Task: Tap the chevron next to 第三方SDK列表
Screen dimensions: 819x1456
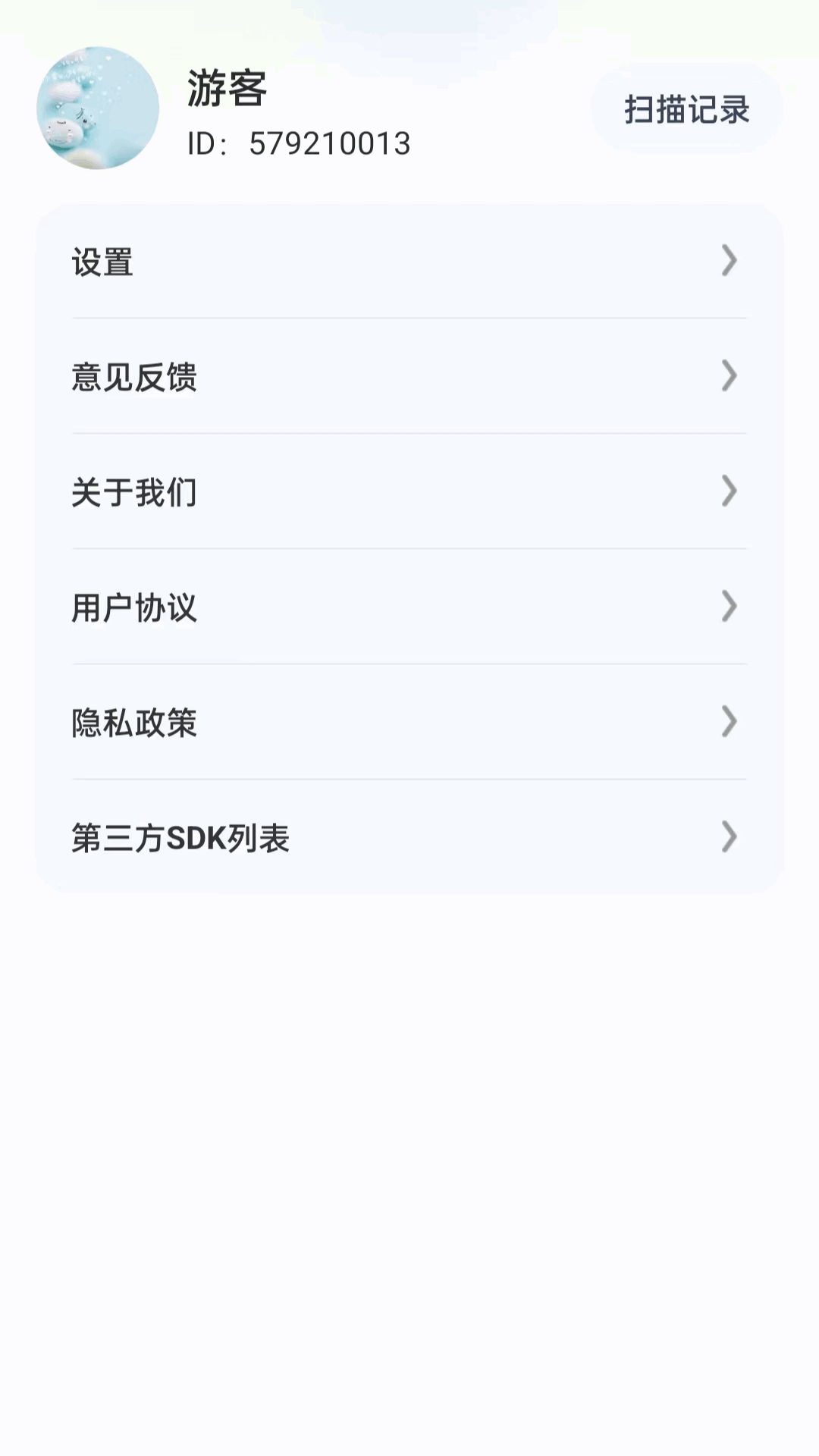Action: point(729,838)
